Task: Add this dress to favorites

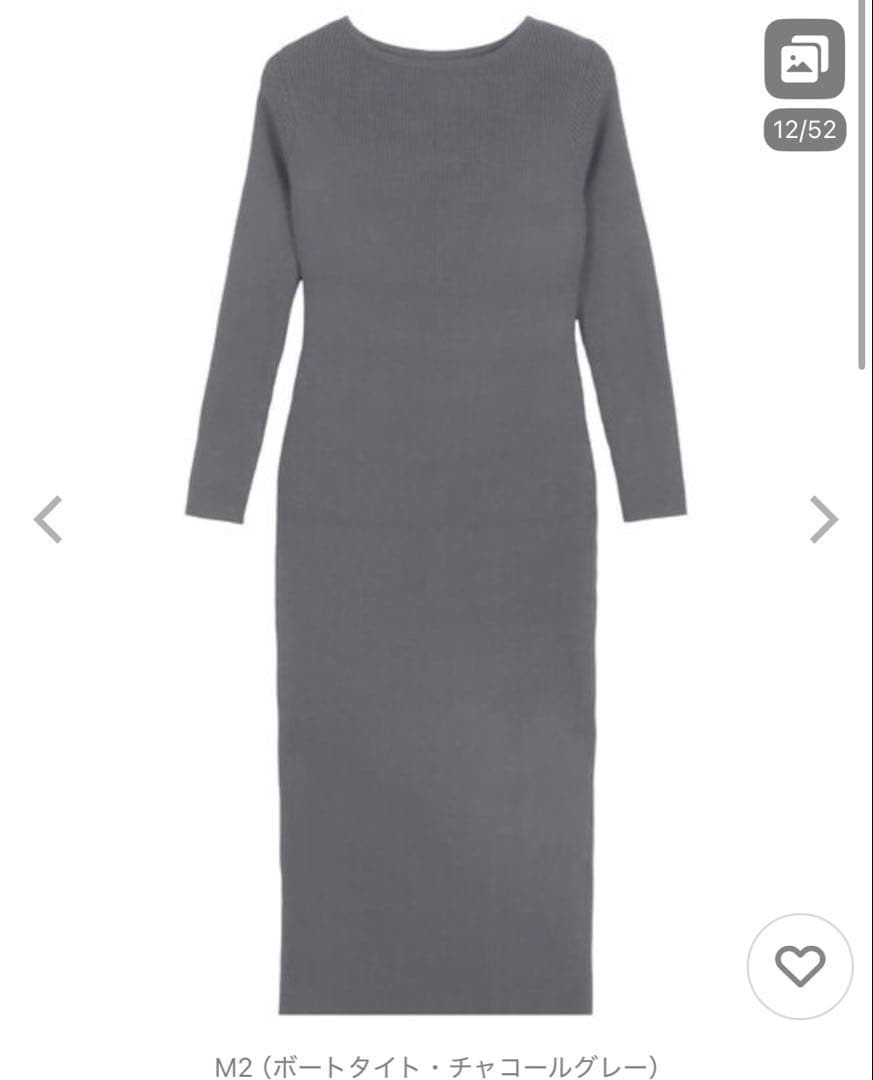Action: click(800, 966)
